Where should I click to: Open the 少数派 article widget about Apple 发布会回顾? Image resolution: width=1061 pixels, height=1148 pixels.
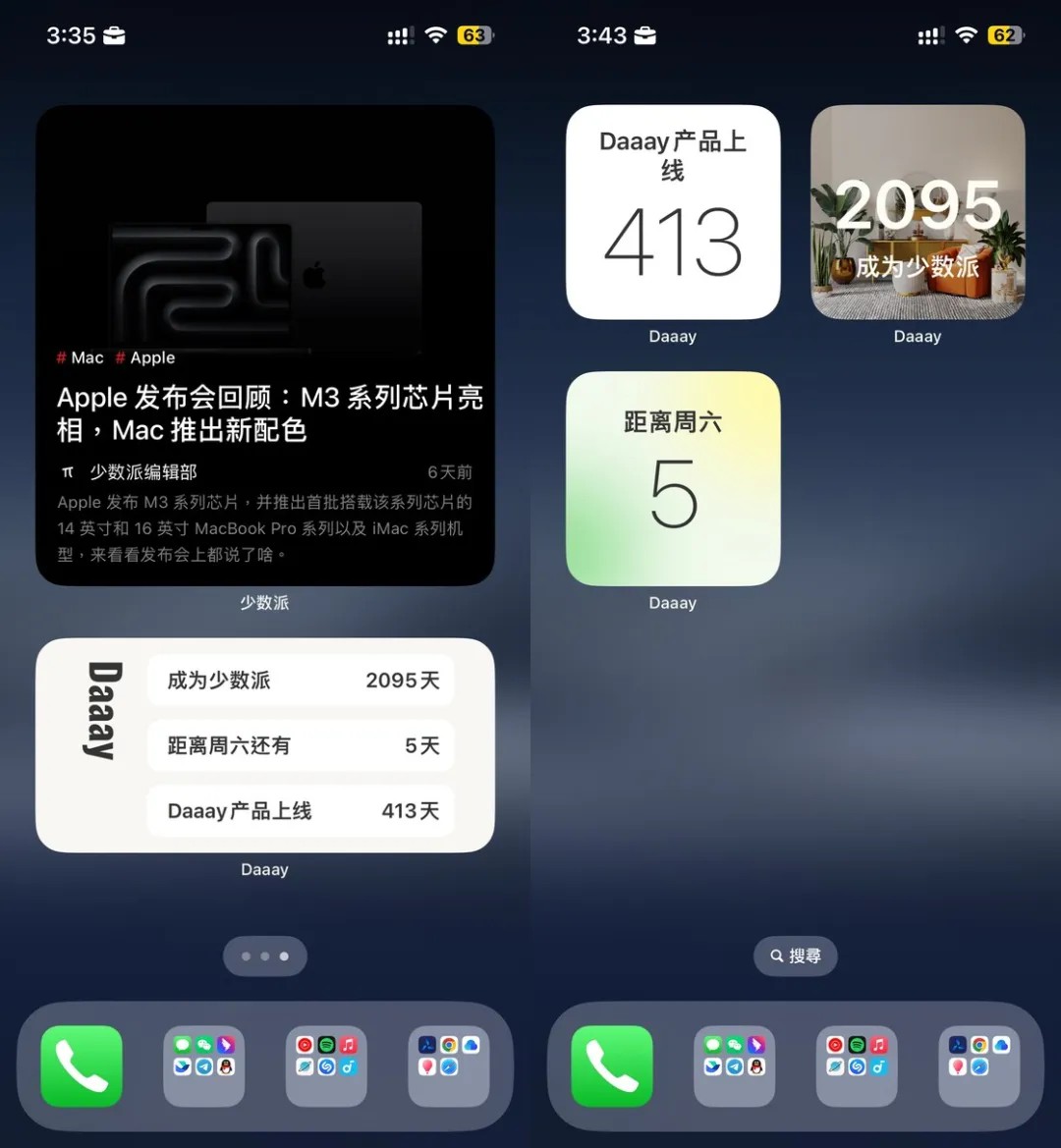264,346
